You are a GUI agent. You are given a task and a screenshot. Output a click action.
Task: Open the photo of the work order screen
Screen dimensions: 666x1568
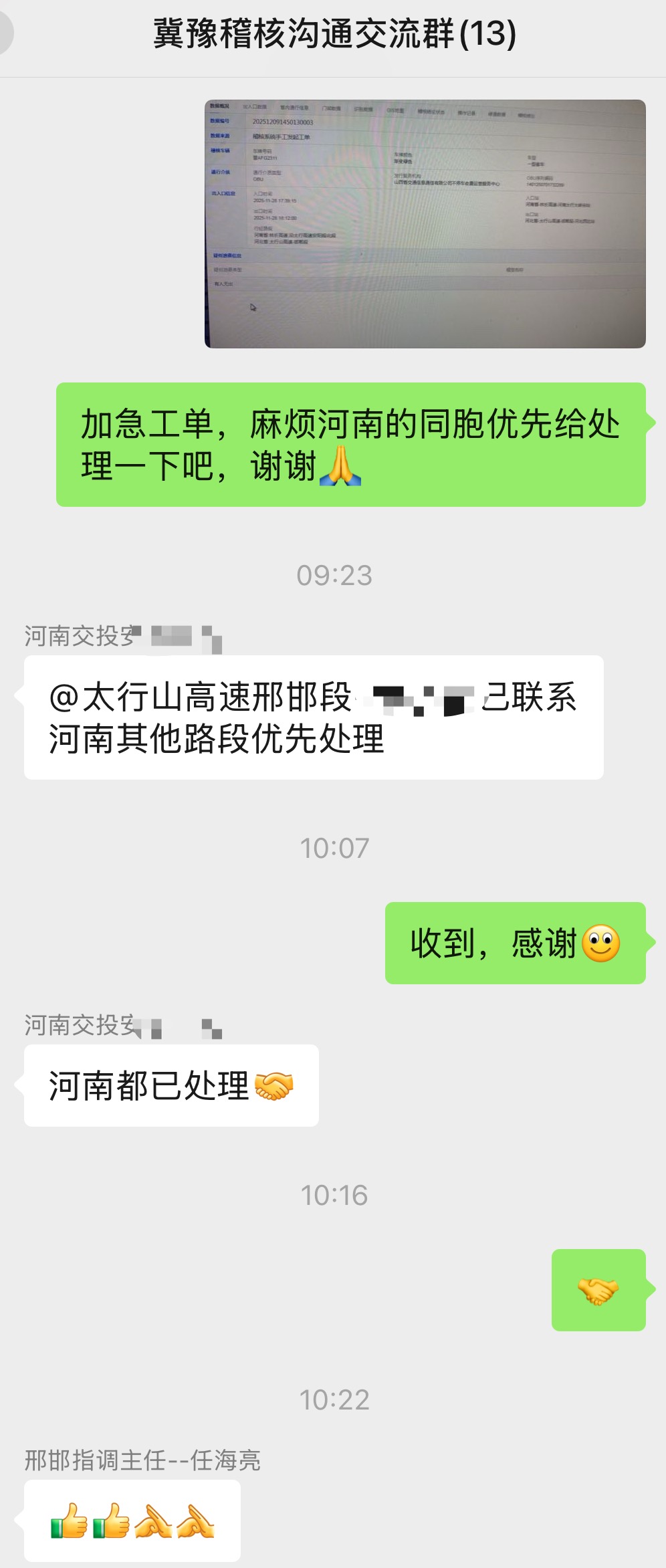pyautogui.click(x=425, y=224)
